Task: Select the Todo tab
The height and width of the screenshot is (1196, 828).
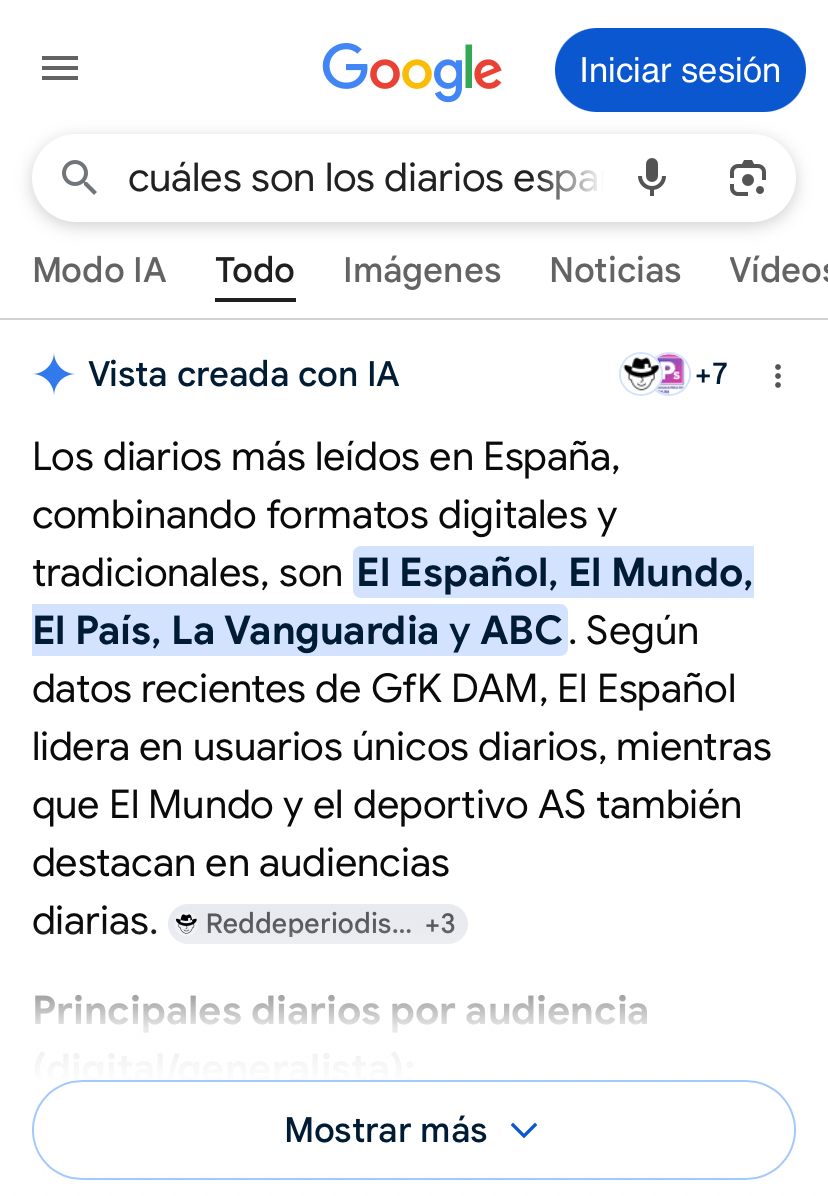Action: tap(255, 270)
